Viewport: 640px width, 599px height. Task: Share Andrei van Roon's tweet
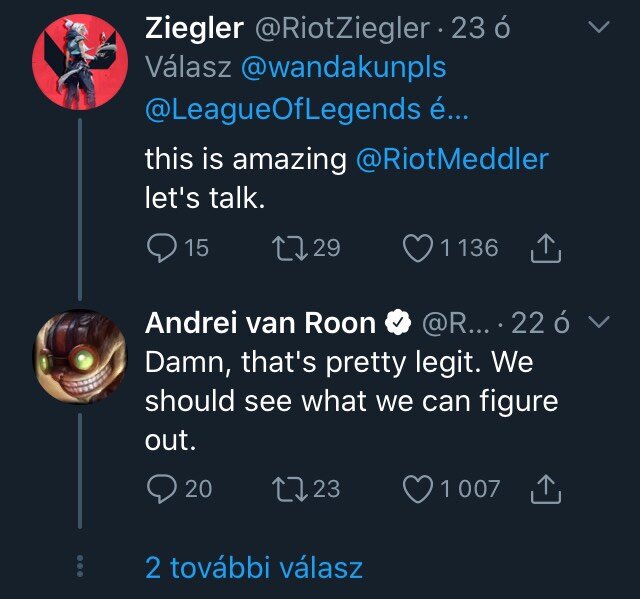tap(545, 488)
